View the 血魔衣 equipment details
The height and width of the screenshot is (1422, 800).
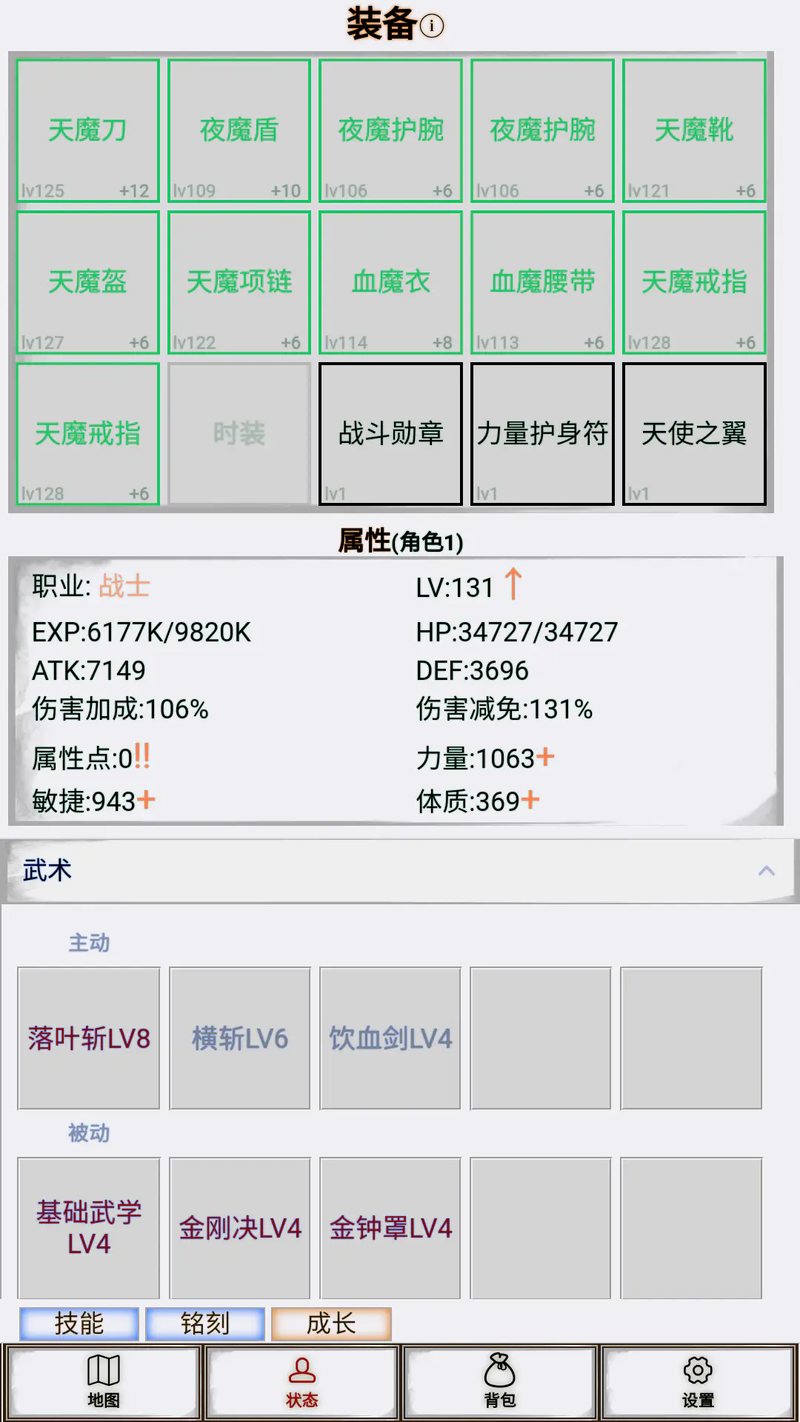[x=391, y=283]
